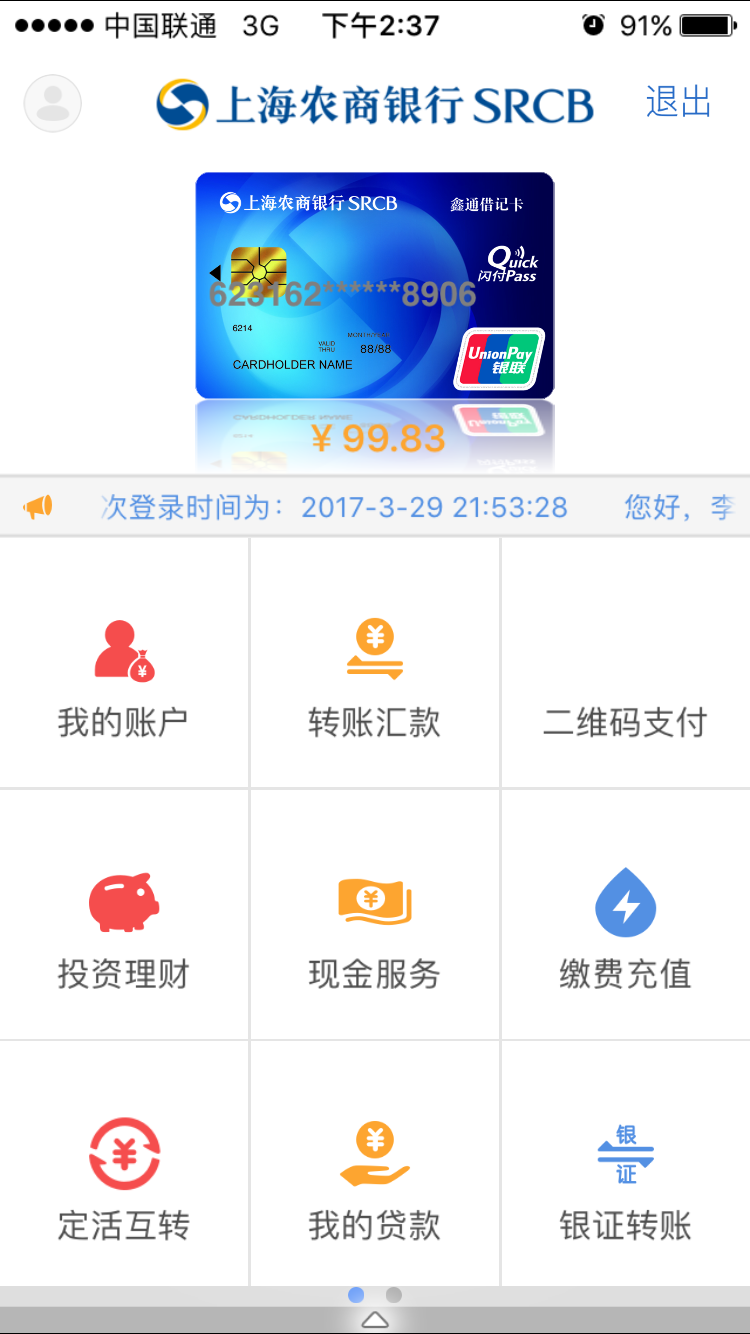Open 现金服务 (cash services)
The image size is (750, 1334).
[374, 915]
